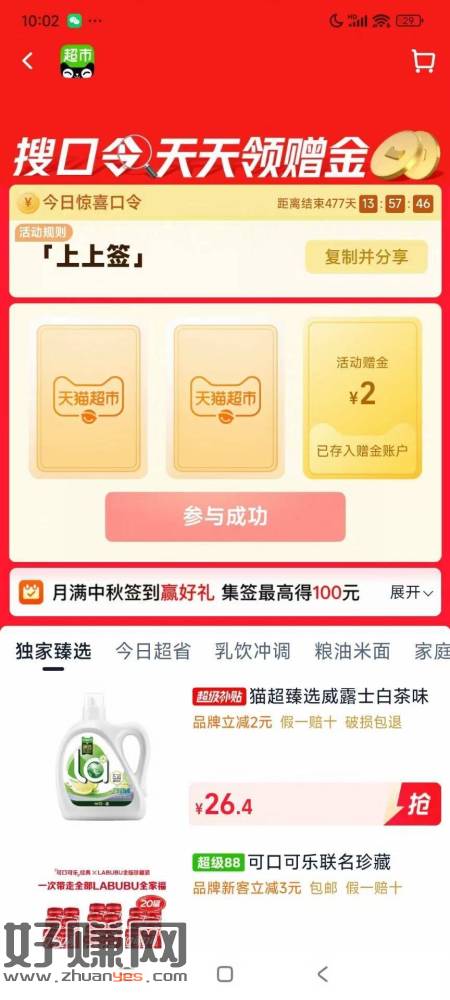Switch to the 乳饮冲调 tab
Viewport: 450px width, 1000px height.
[252, 651]
